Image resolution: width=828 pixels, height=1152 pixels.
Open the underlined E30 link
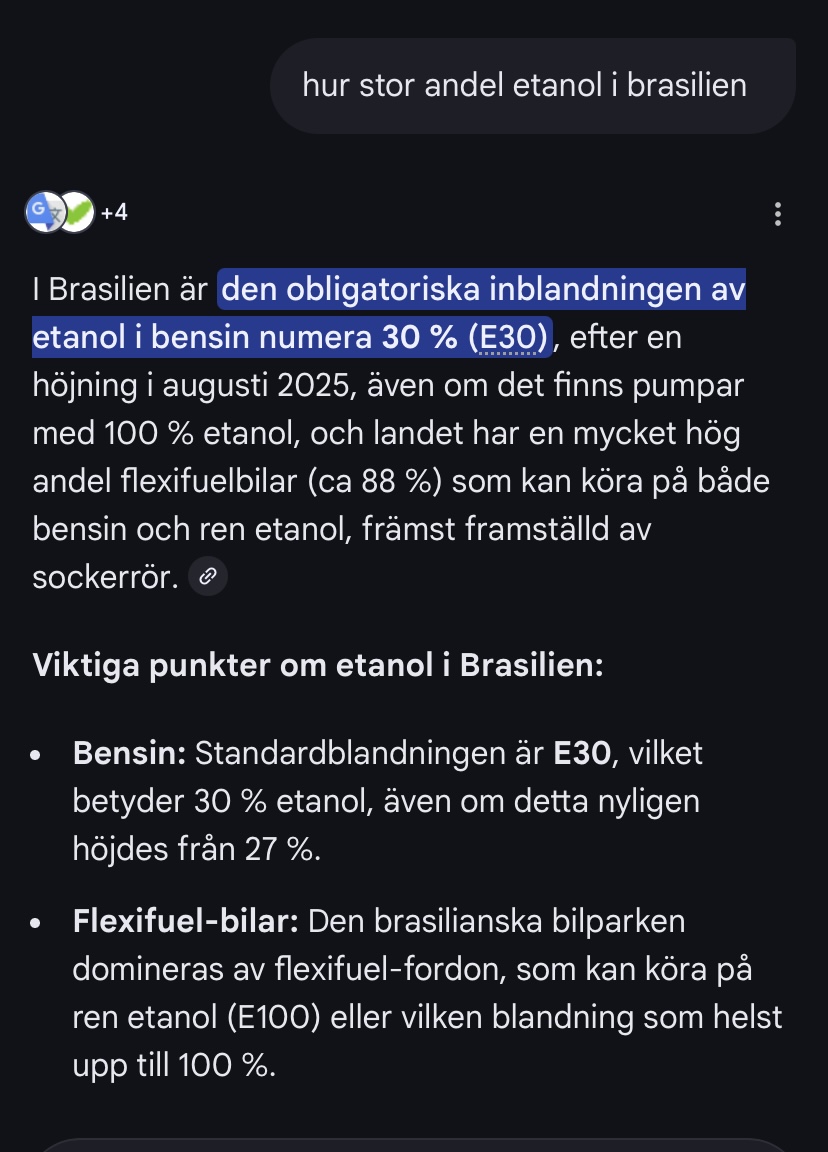click(510, 338)
